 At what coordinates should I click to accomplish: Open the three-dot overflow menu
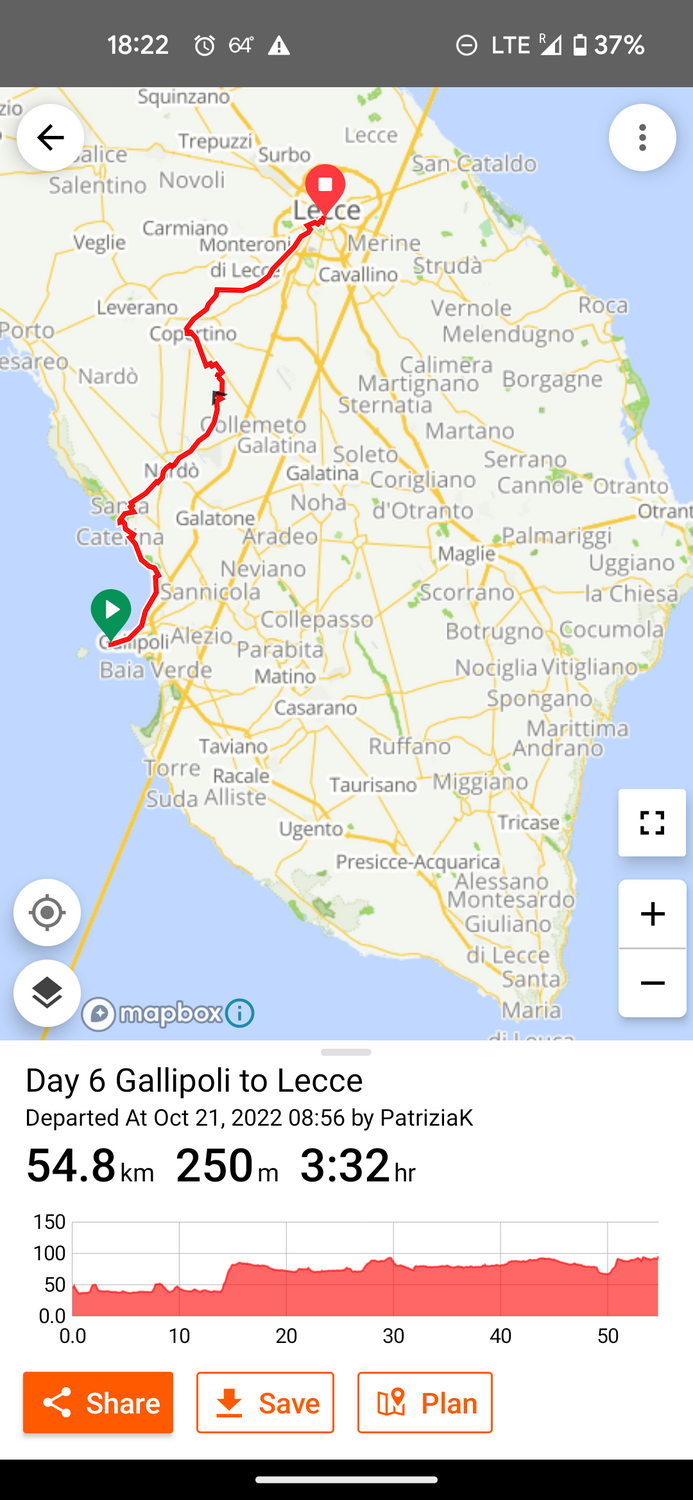[642, 137]
